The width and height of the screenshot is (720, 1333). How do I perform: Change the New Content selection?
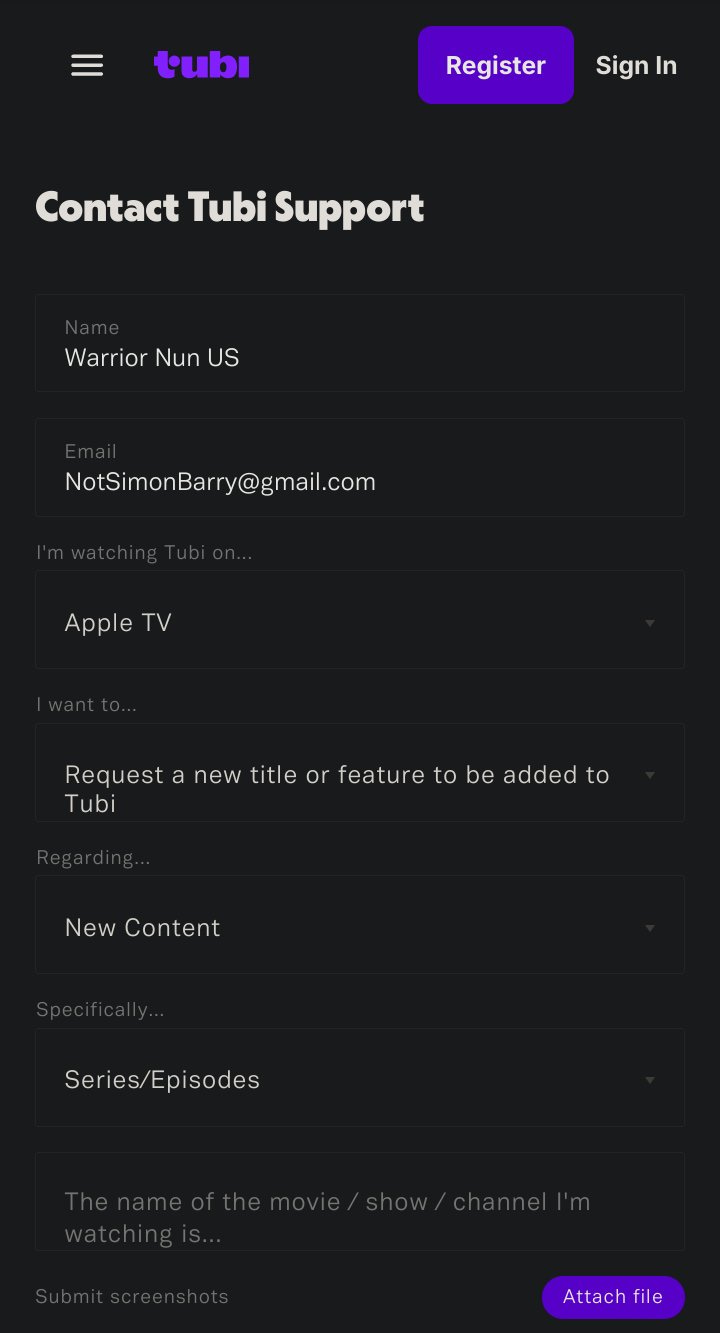pos(360,925)
